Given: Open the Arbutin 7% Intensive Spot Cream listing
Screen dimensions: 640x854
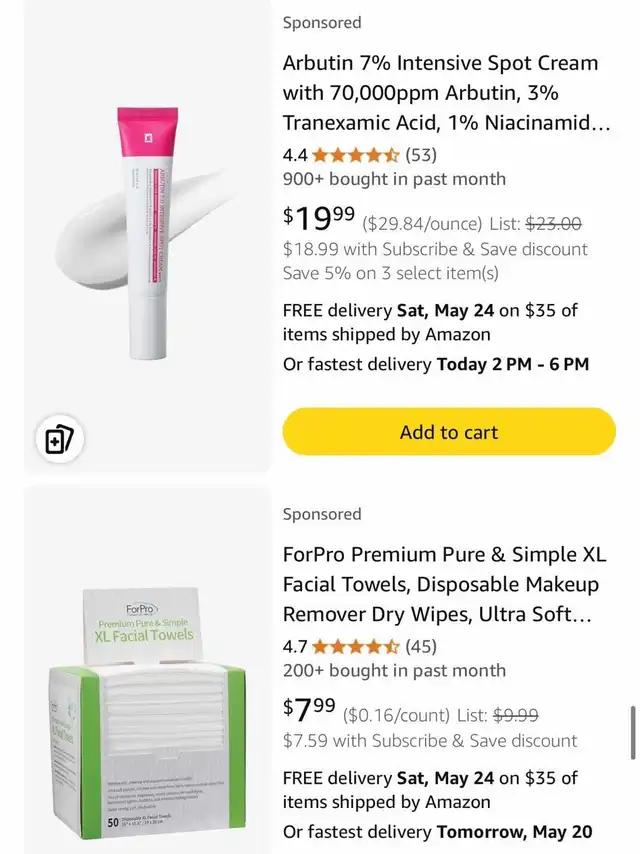Looking at the screenshot, I should pos(441,93).
